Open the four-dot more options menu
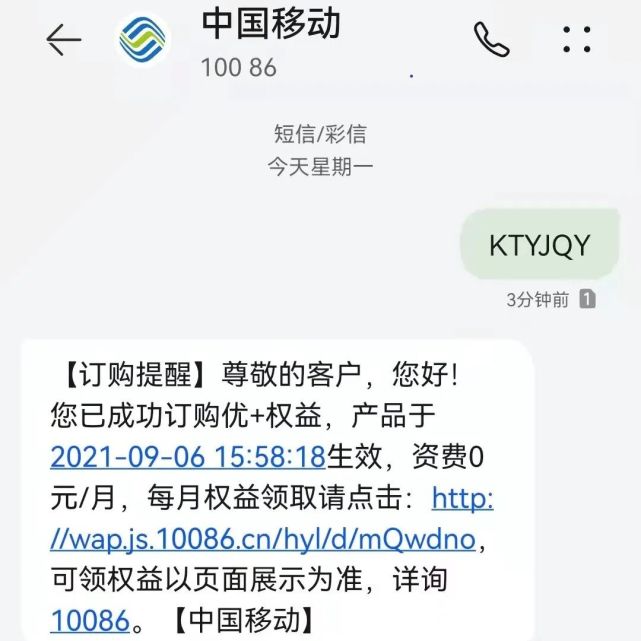Image resolution: width=641 pixels, height=641 pixels. tap(577, 40)
